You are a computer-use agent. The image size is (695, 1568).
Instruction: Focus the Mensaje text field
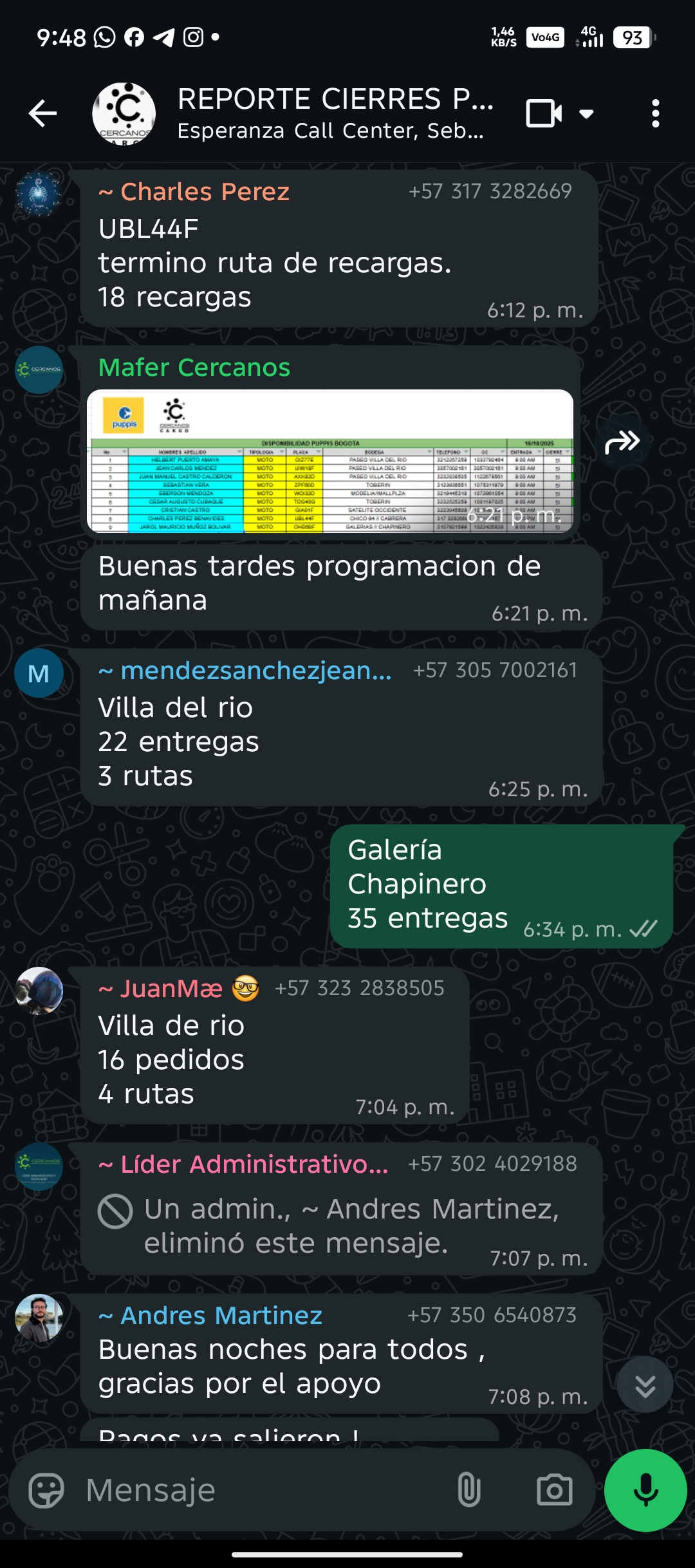tap(257, 1490)
